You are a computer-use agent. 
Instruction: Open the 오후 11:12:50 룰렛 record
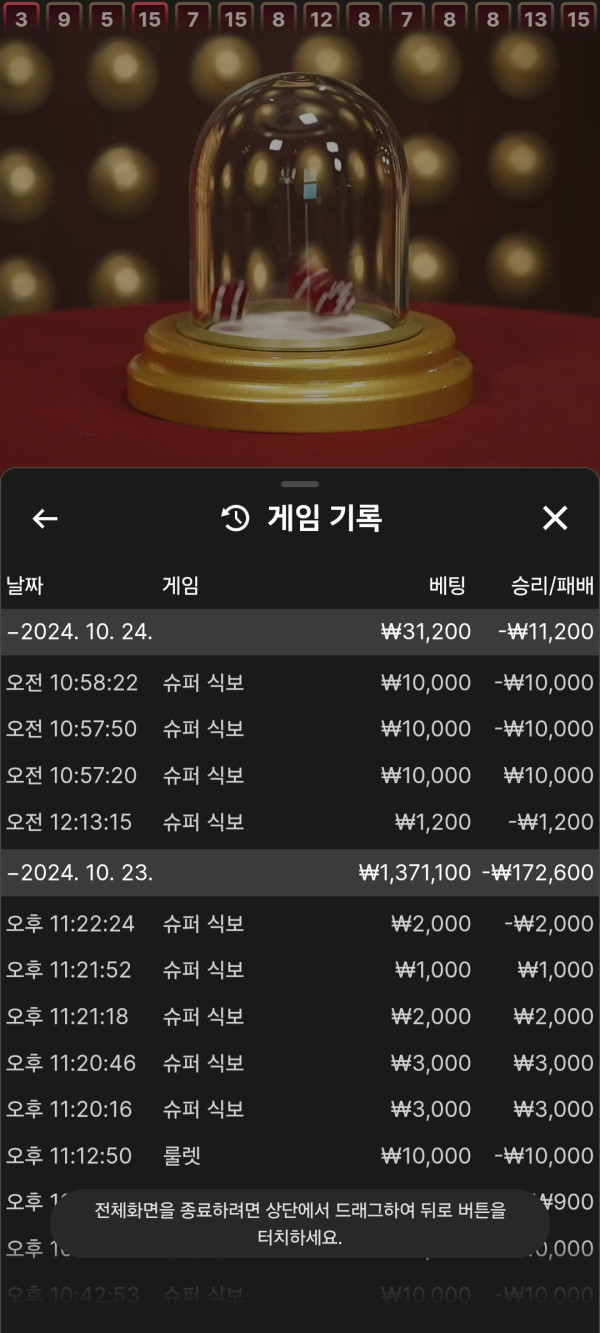[300, 1156]
